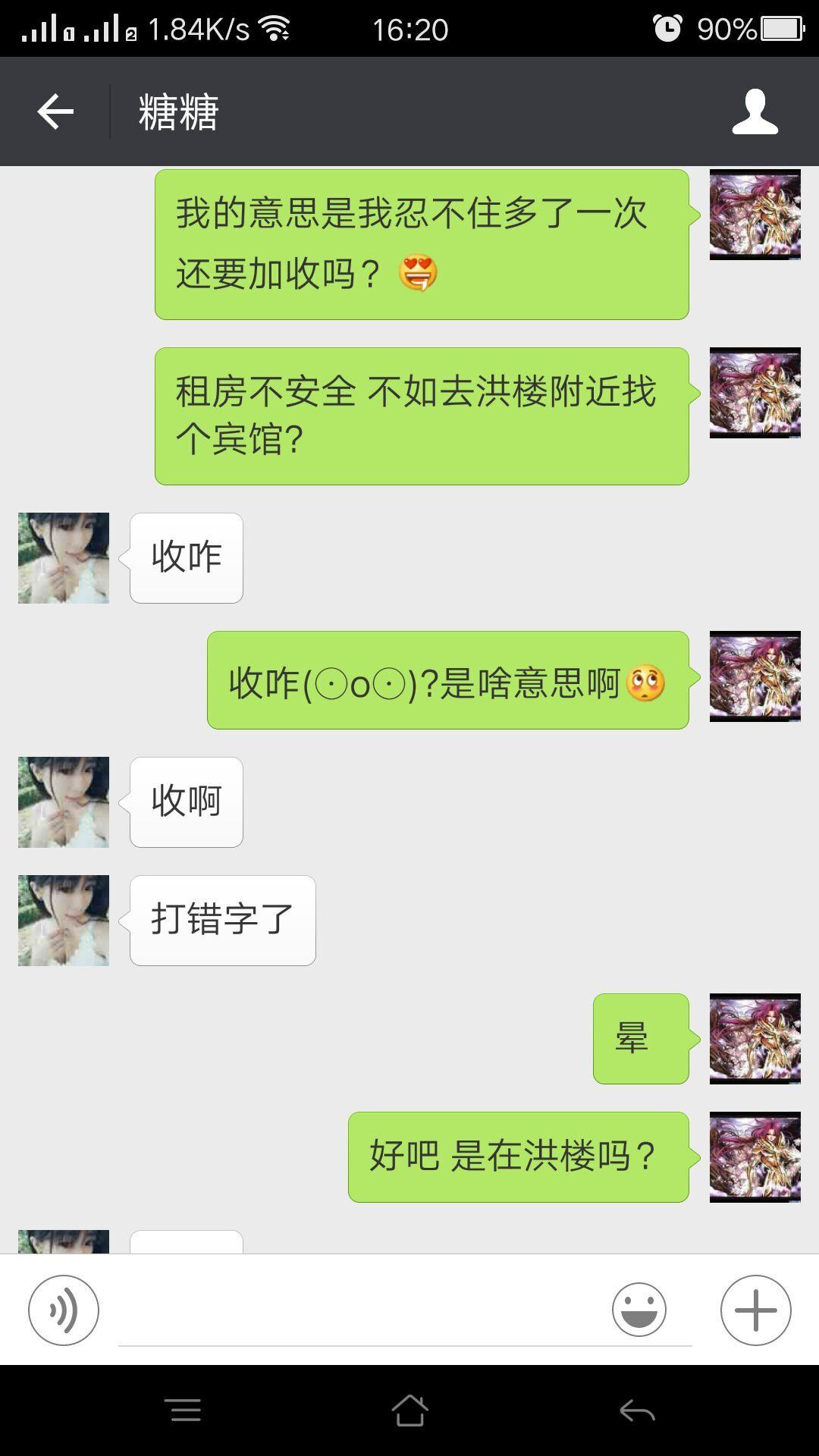Tap your own avatar beside "晕" message

pyautogui.click(x=755, y=1039)
